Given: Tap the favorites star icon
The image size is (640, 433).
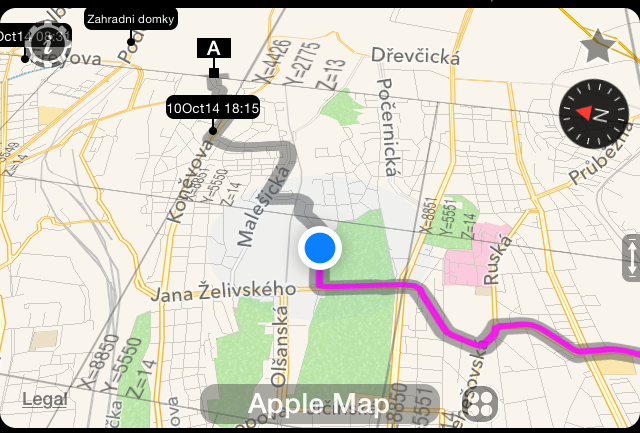Looking at the screenshot, I should click(597, 44).
